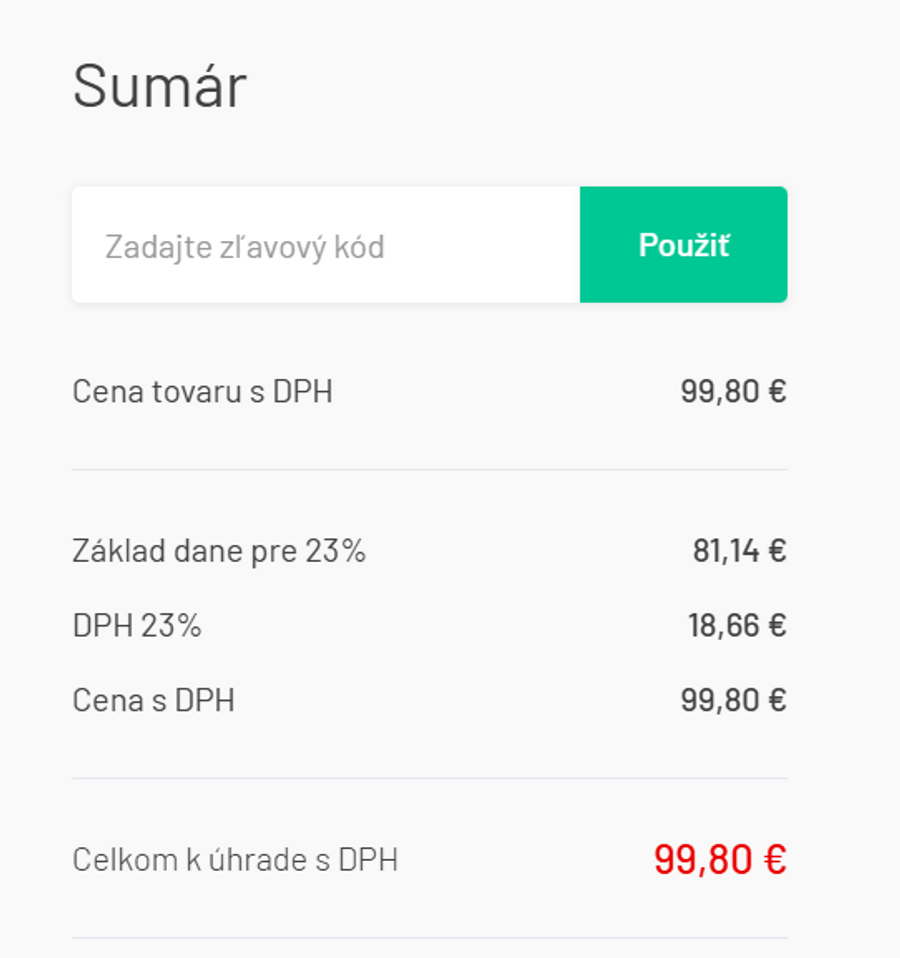Click the 18,66 € VAT amount

[x=738, y=625]
